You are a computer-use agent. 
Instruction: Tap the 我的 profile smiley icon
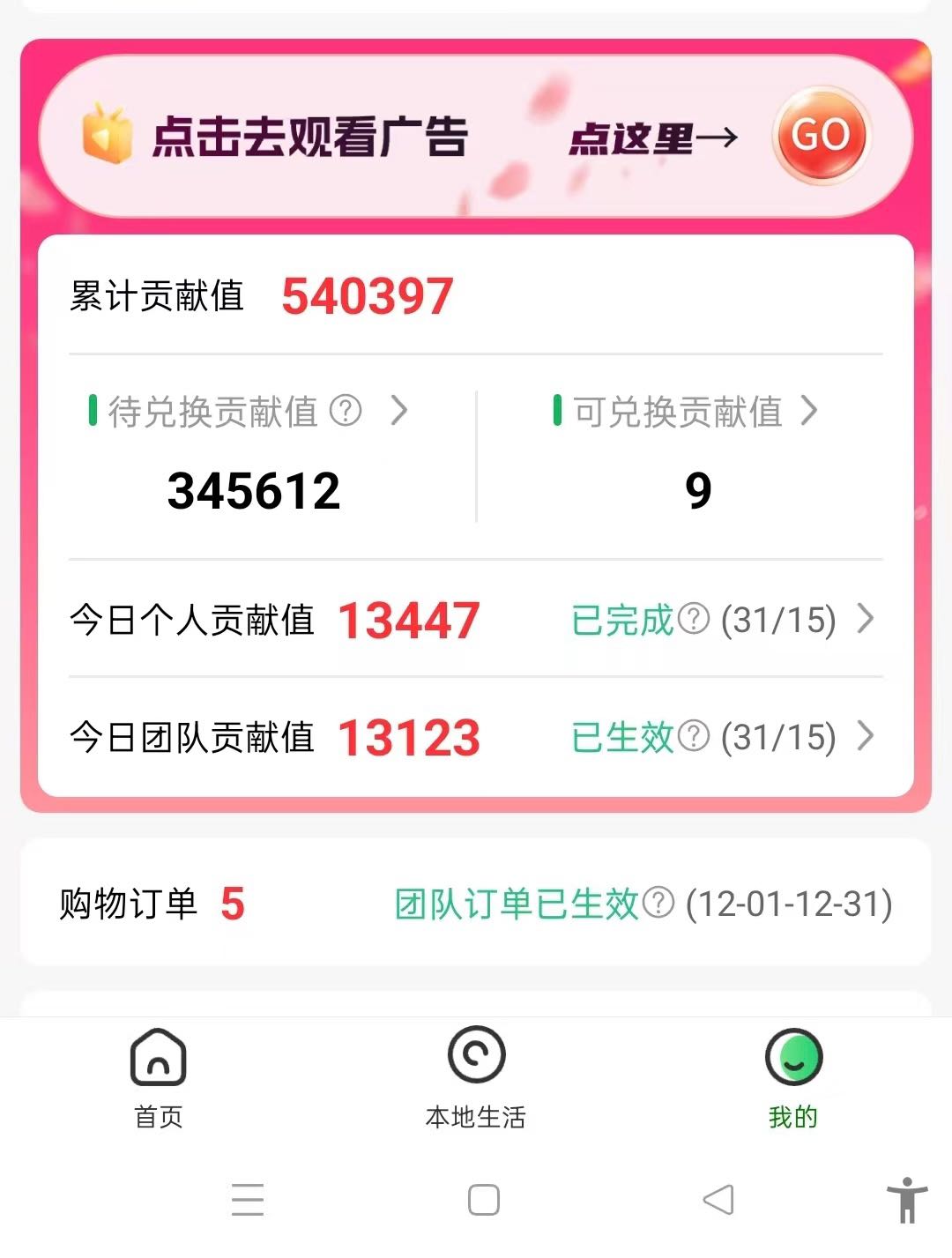[792, 1055]
